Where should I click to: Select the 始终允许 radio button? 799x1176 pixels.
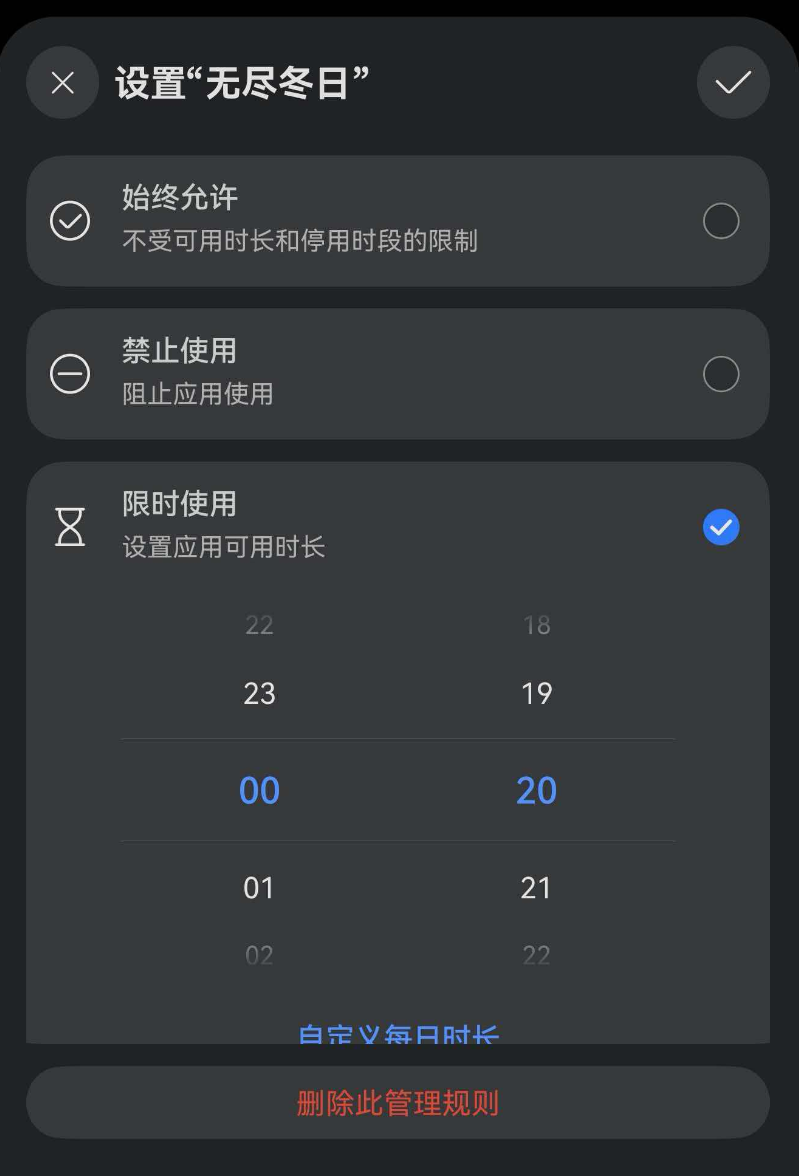(721, 221)
